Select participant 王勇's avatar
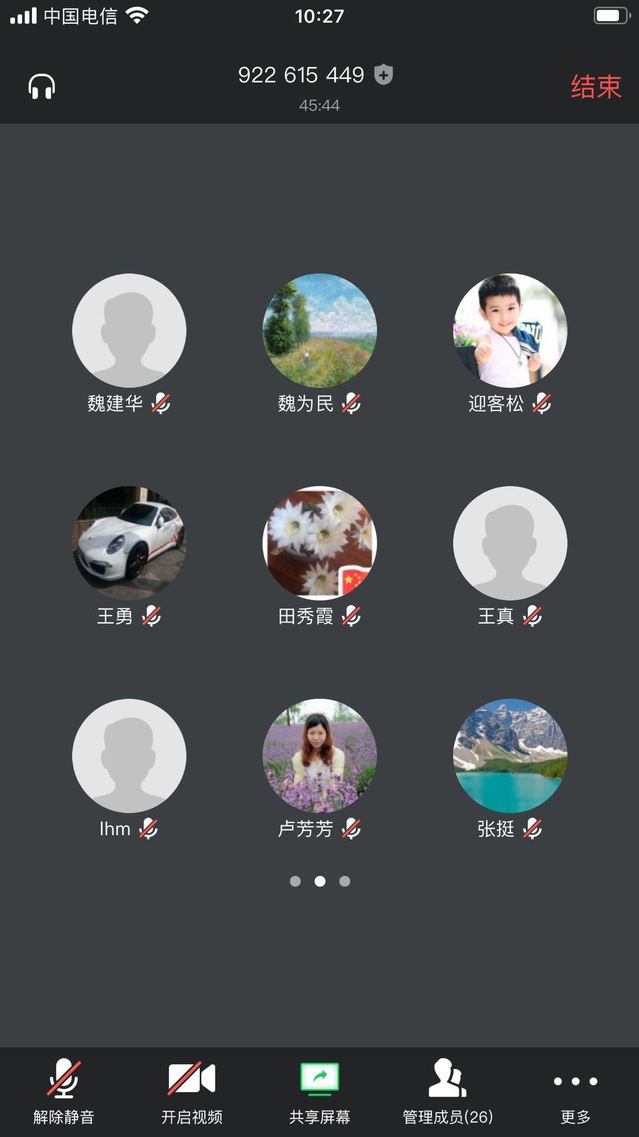This screenshot has height=1137, width=639. click(x=129, y=543)
